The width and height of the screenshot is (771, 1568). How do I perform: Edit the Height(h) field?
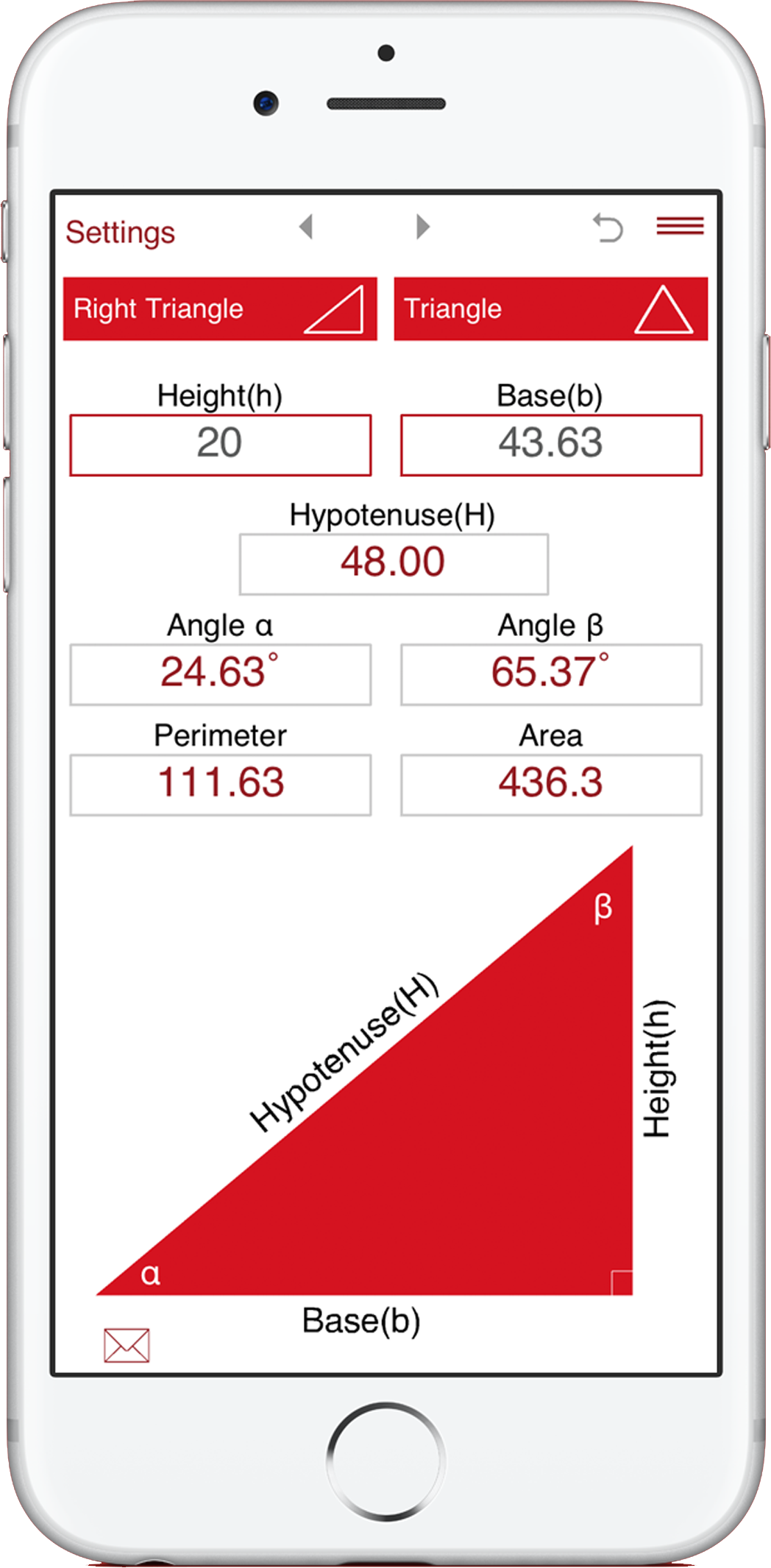(221, 445)
